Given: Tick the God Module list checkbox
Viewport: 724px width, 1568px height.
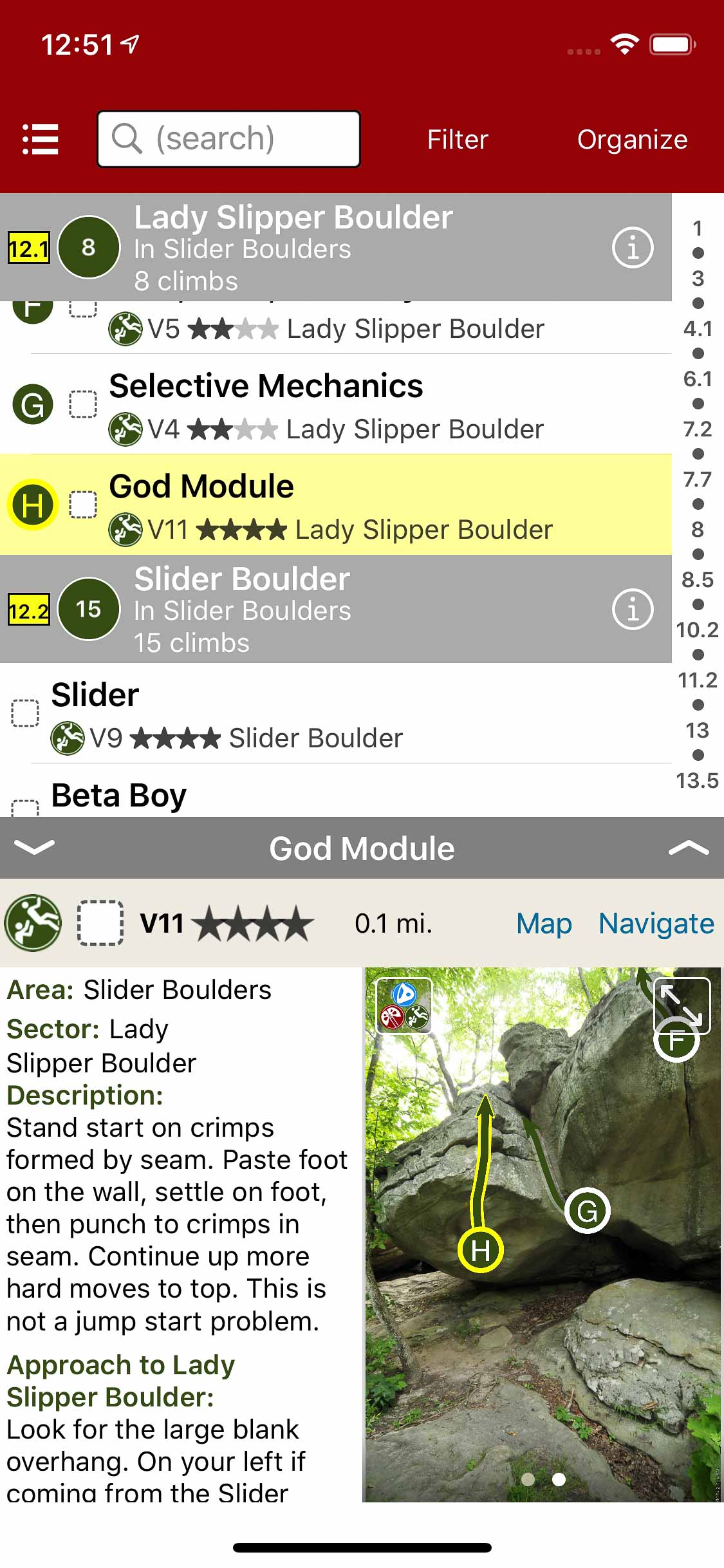Looking at the screenshot, I should 83,505.
